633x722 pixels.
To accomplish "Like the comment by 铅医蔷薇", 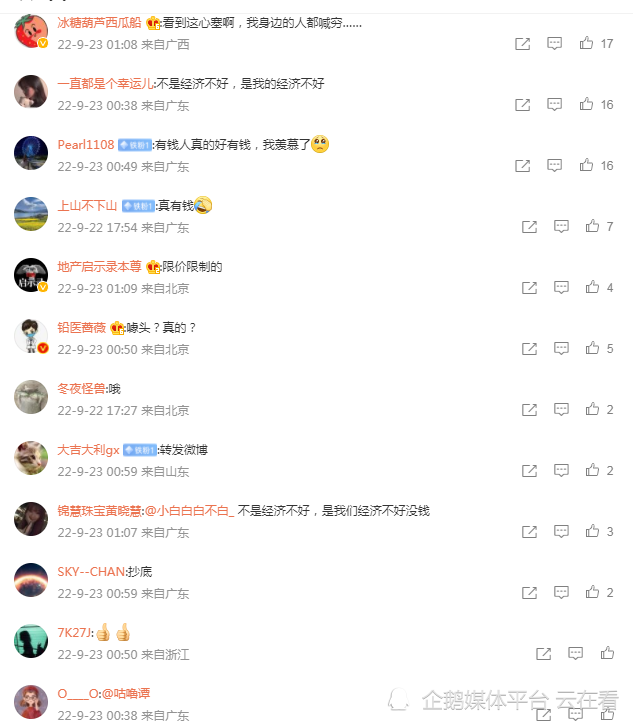I will click(593, 349).
